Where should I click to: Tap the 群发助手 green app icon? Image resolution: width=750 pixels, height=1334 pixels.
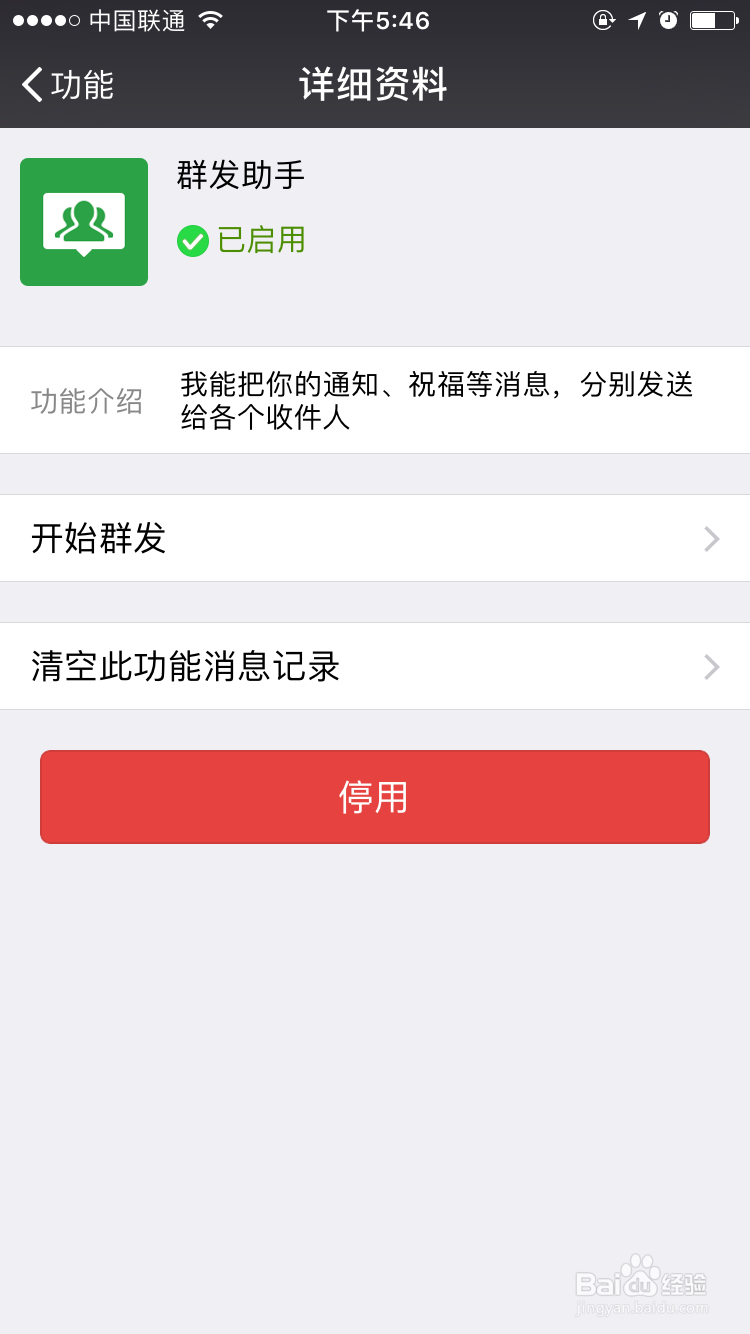coord(84,221)
